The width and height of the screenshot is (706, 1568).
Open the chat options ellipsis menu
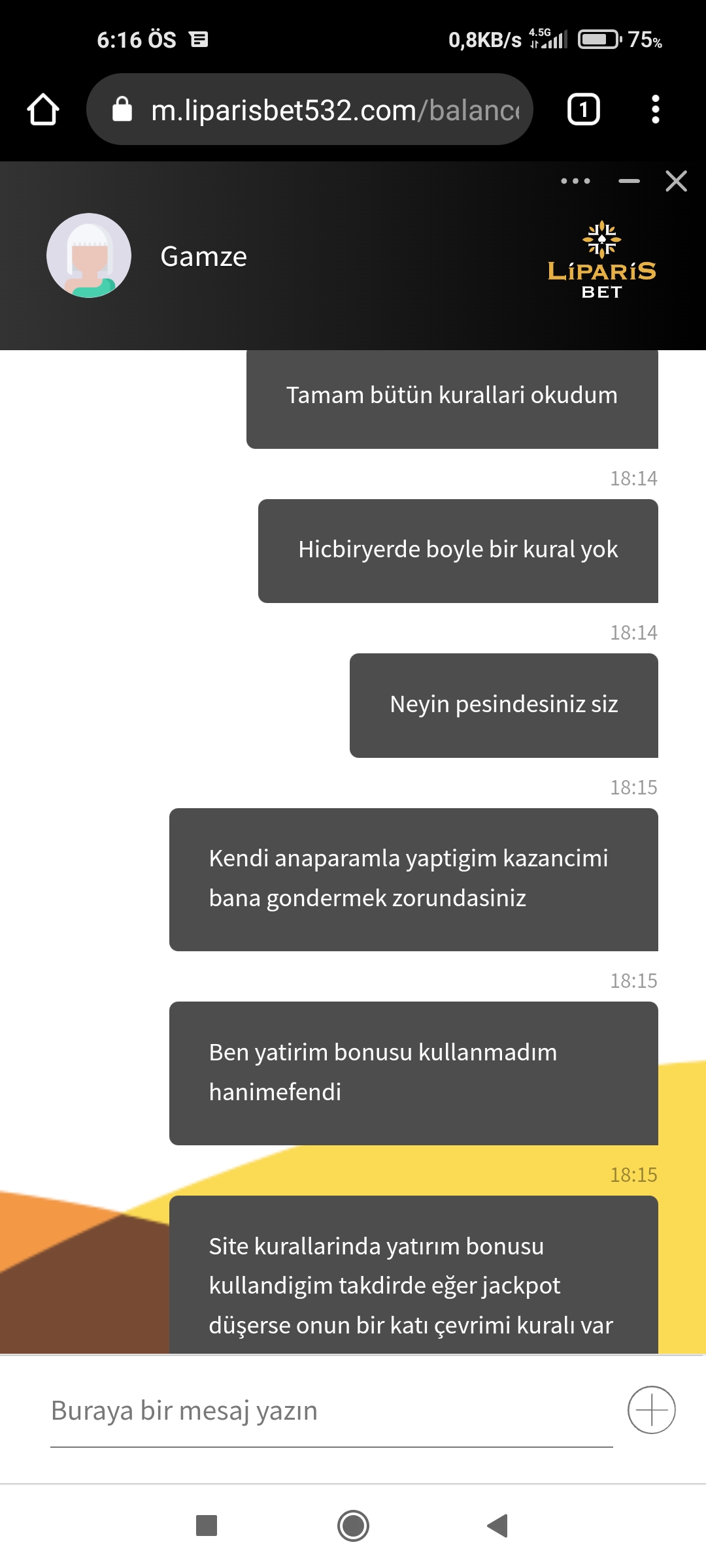[x=576, y=181]
